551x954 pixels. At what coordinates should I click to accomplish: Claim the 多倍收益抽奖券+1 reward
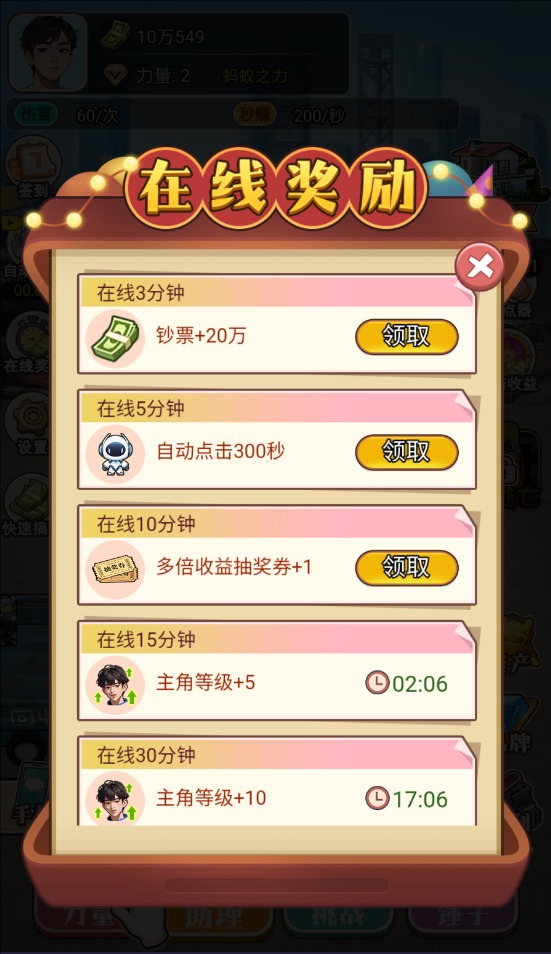click(406, 568)
